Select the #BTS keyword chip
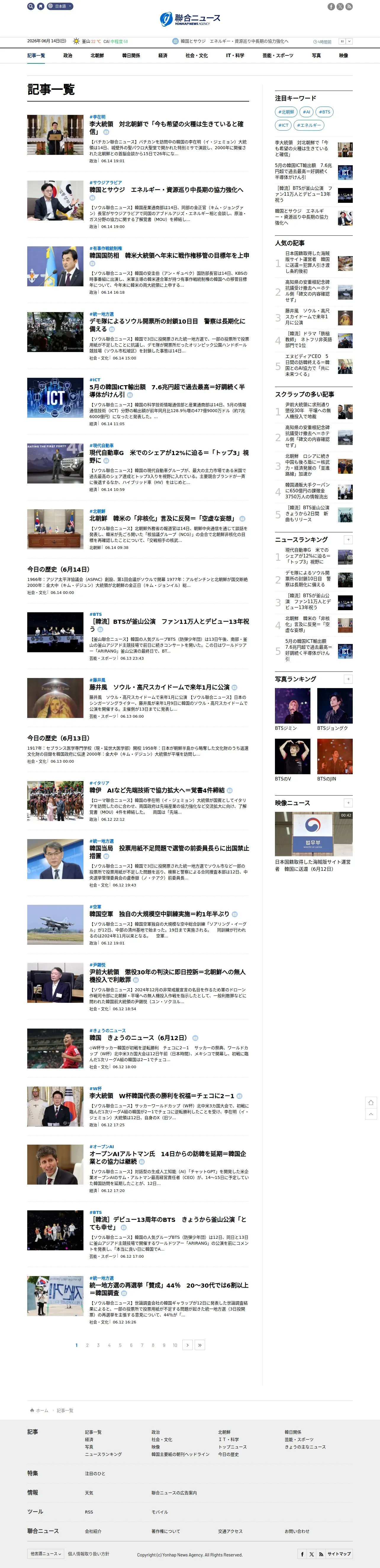This screenshot has height=1568, width=380. (x=325, y=112)
